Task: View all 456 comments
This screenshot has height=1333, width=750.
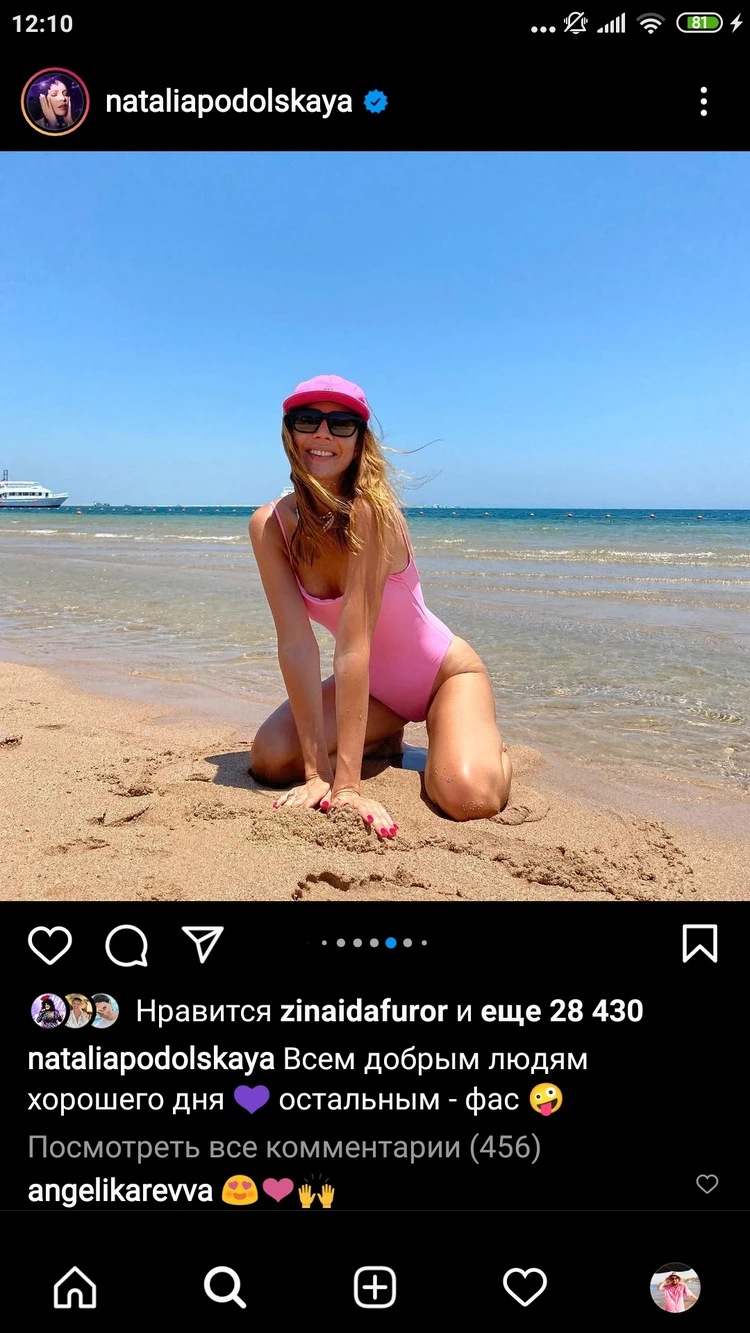Action: [284, 1147]
